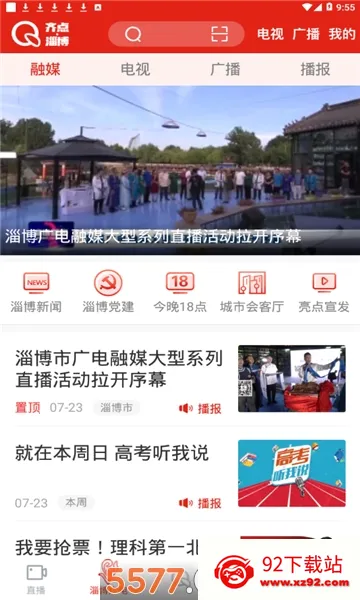This screenshot has height=600, width=360.
Task: Open 亮点宣发 shortcut
Action: 324,292
